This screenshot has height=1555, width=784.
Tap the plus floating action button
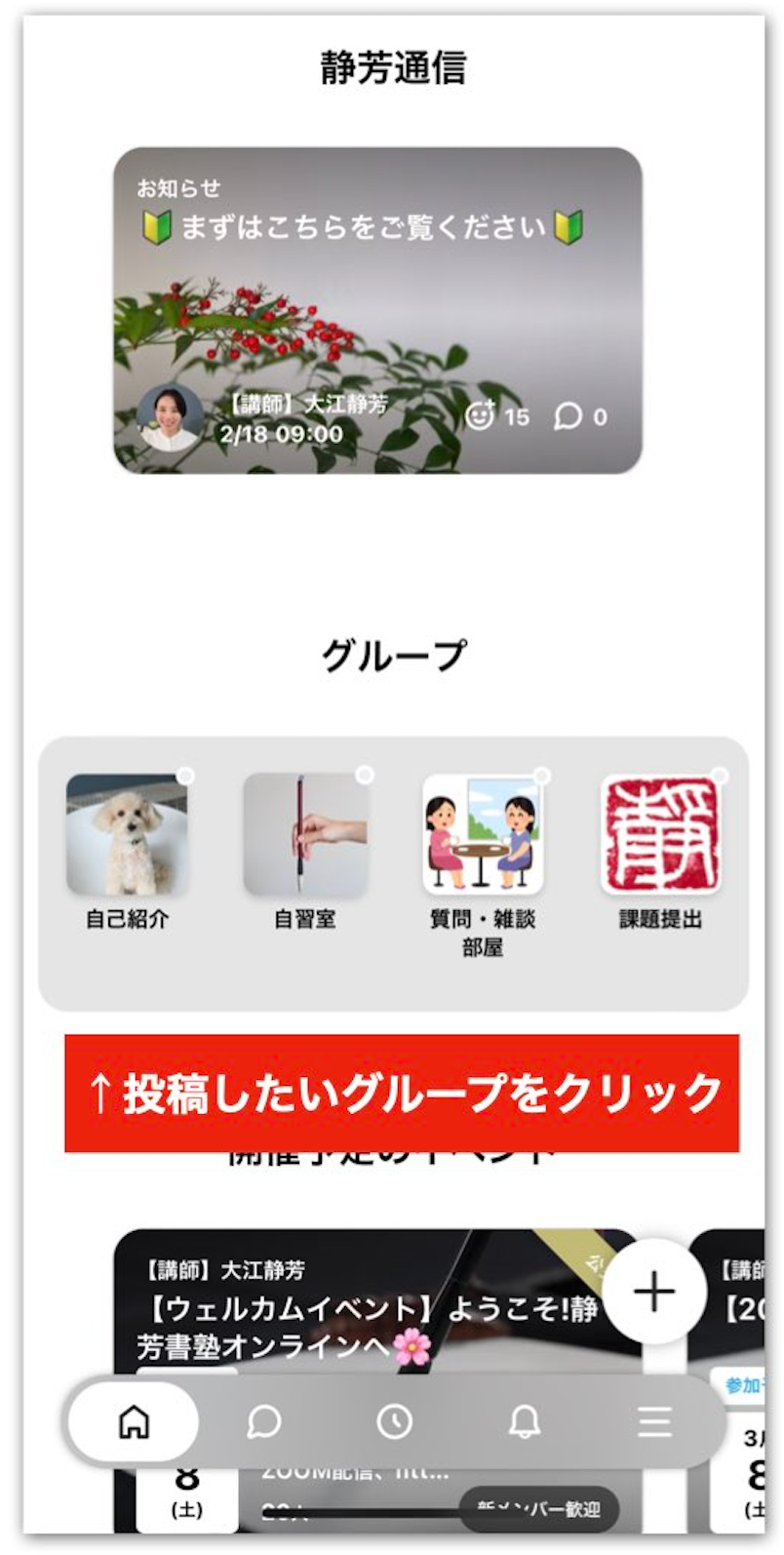[654, 1292]
